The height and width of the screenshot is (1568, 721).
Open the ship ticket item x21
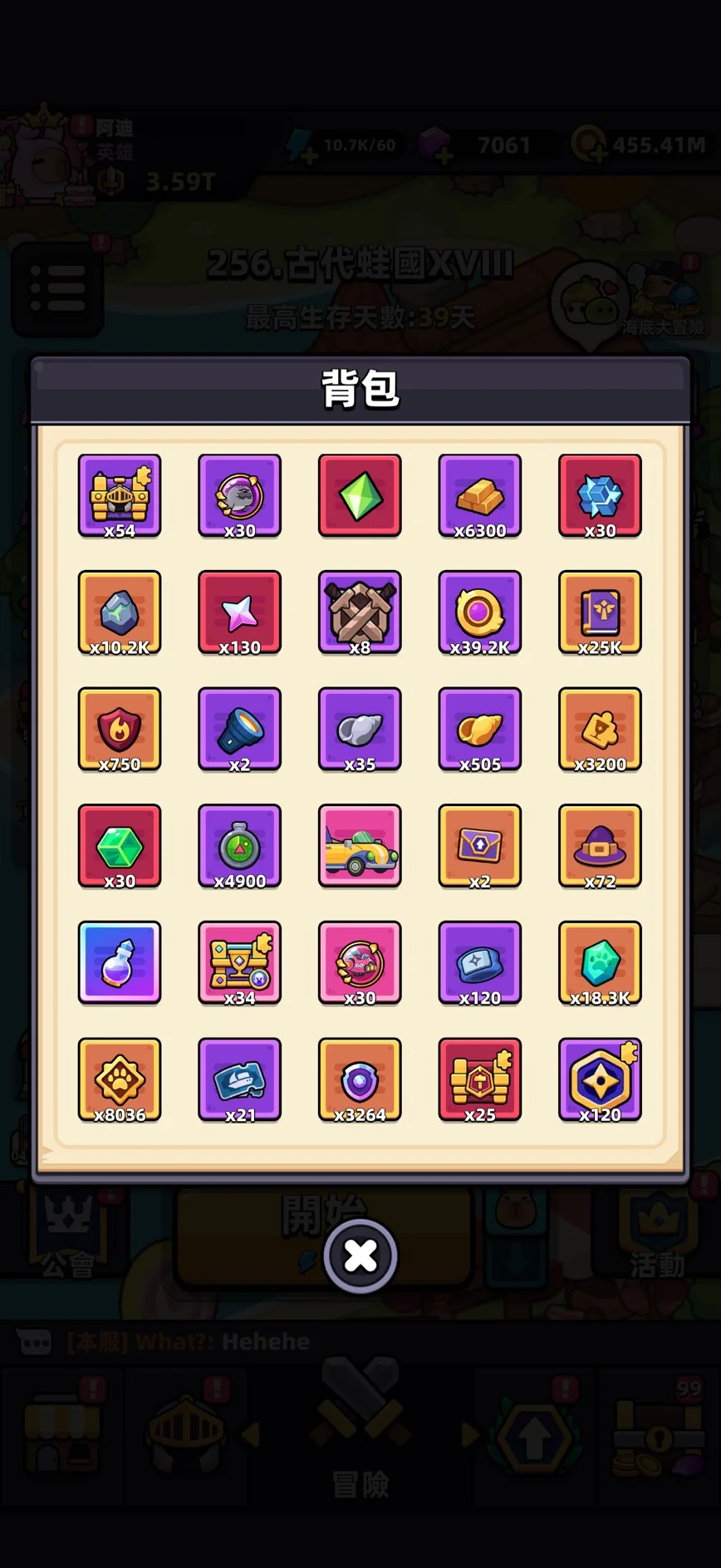[x=240, y=1079]
